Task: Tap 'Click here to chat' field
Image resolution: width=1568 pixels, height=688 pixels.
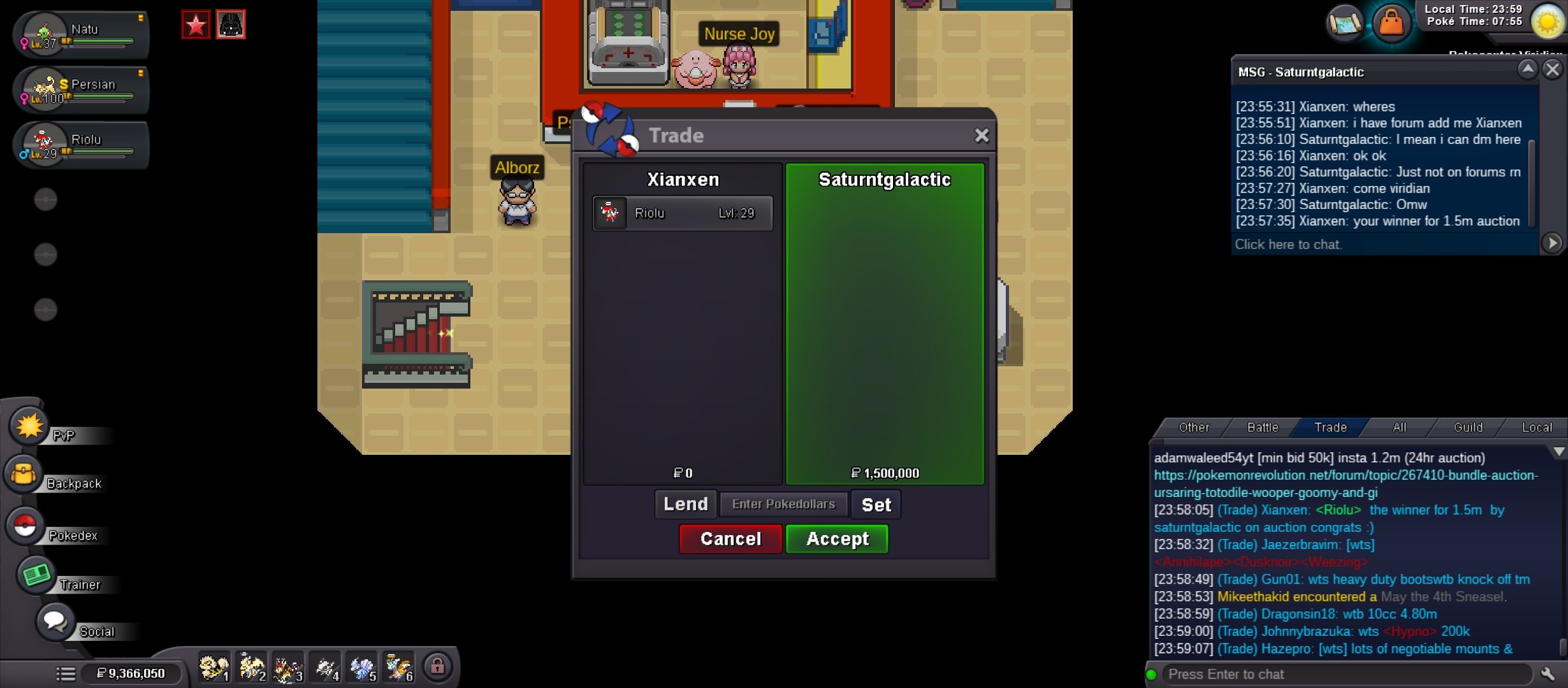Action: click(x=1383, y=244)
